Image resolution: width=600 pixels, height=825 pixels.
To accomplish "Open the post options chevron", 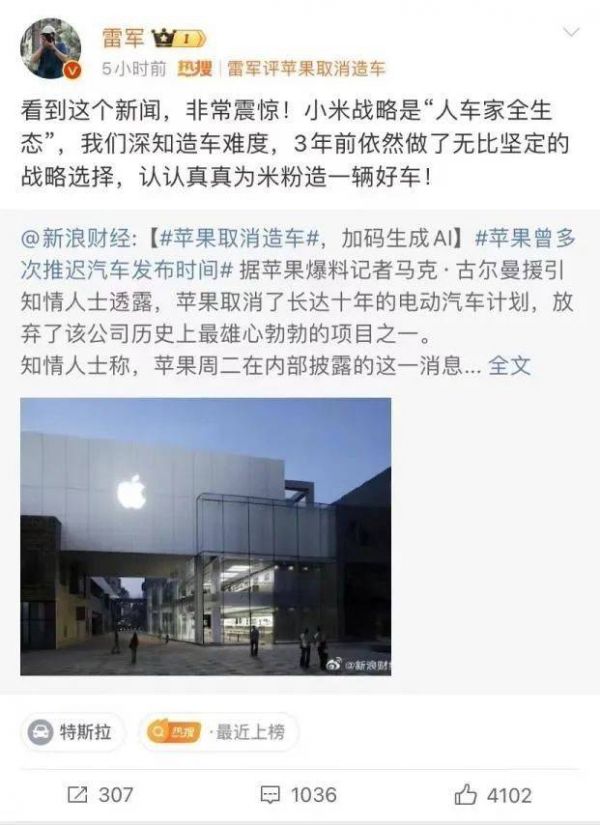I will [x=570, y=33].
